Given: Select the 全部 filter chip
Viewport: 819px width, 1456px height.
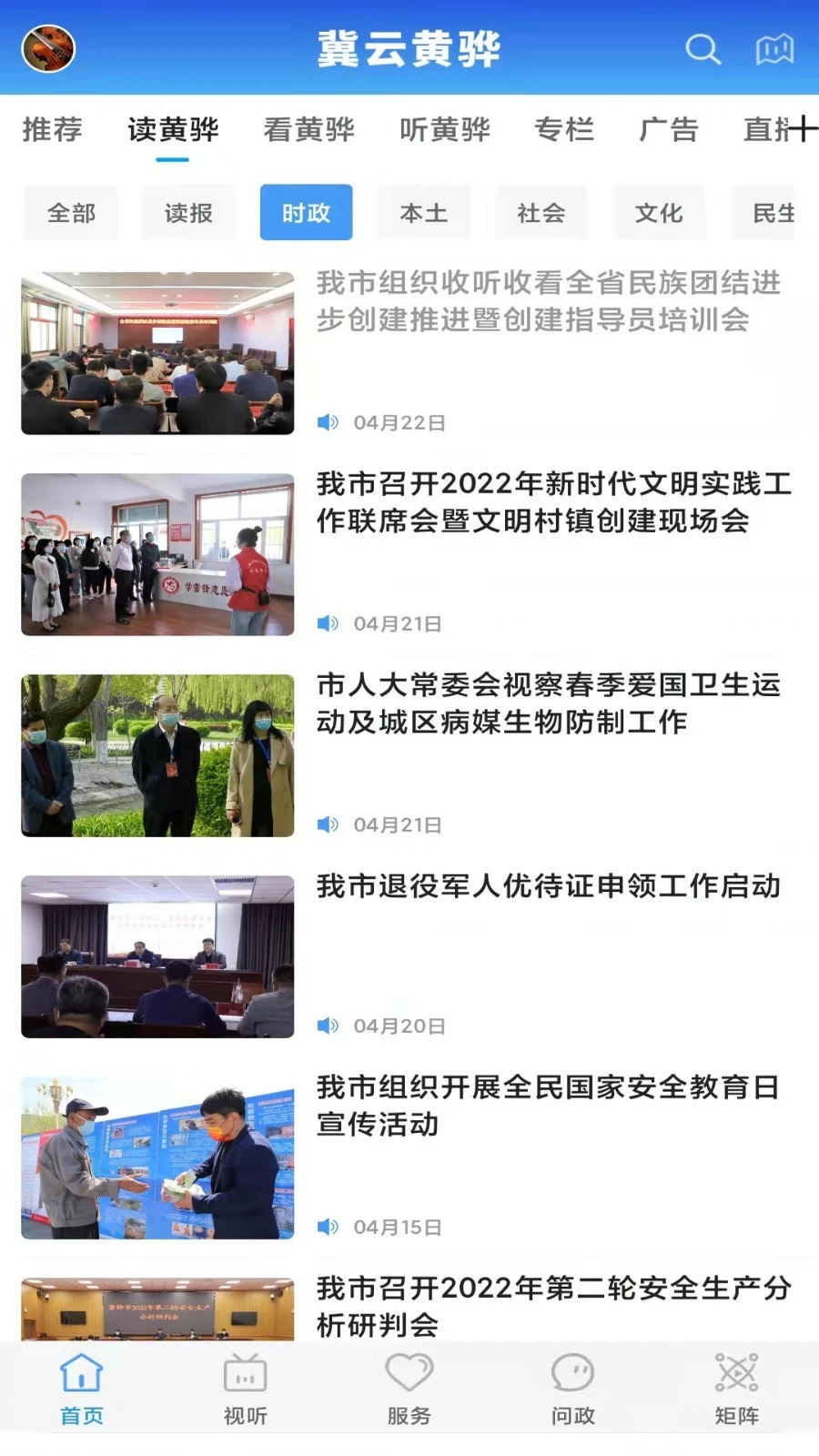Looking at the screenshot, I should [x=72, y=212].
